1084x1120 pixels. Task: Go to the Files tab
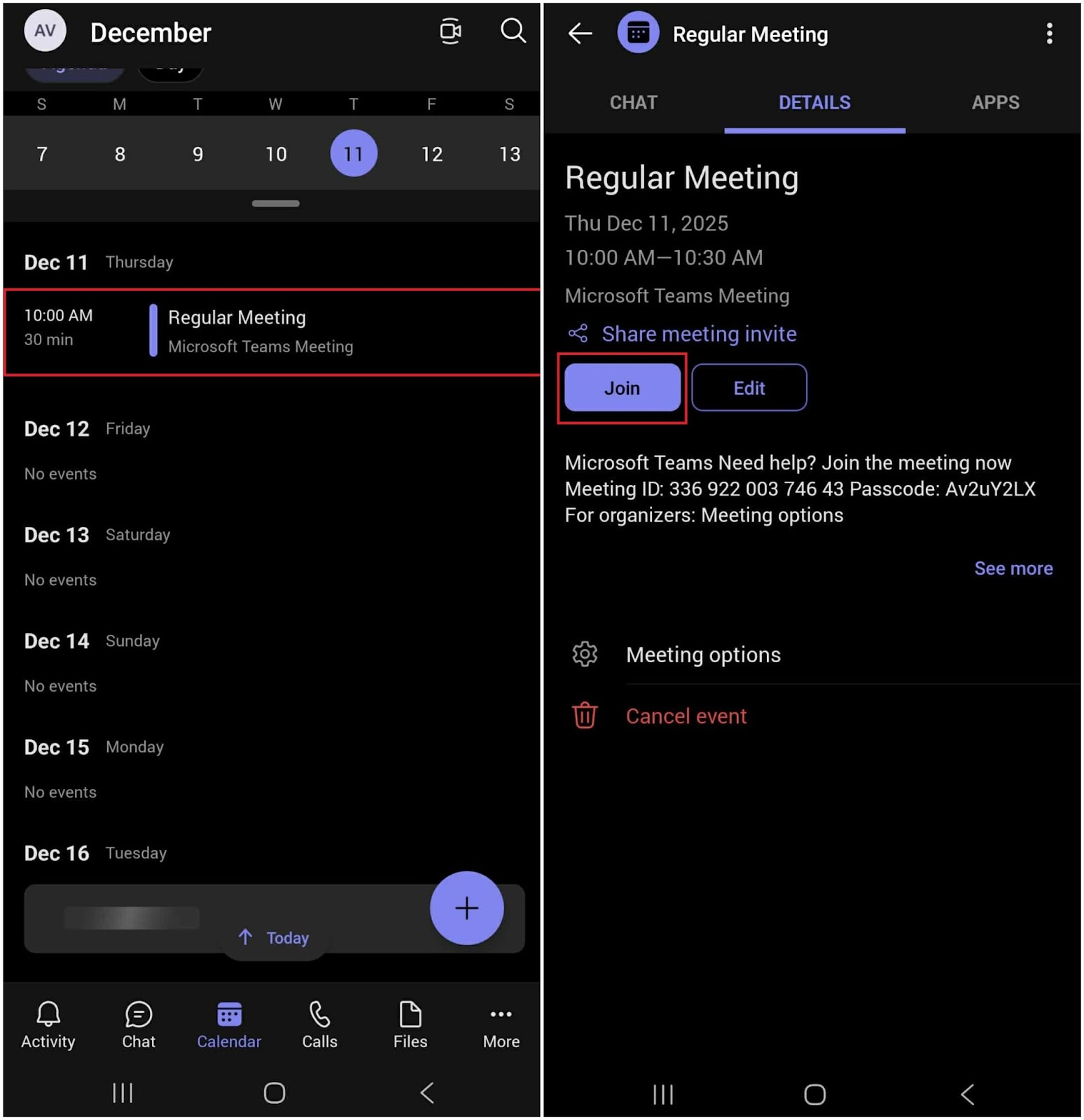click(410, 1025)
